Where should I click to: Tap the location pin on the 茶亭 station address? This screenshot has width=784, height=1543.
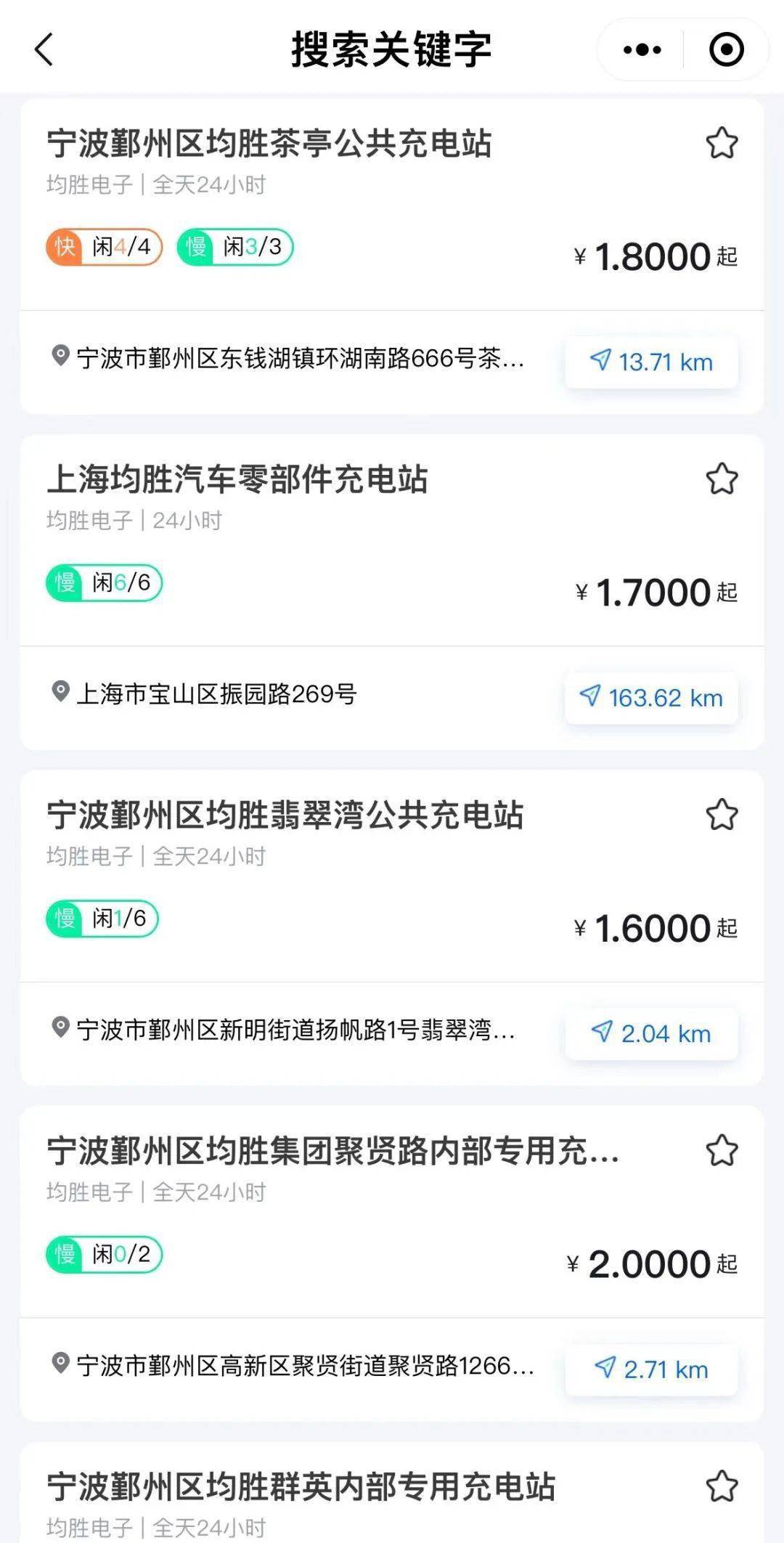(x=62, y=359)
